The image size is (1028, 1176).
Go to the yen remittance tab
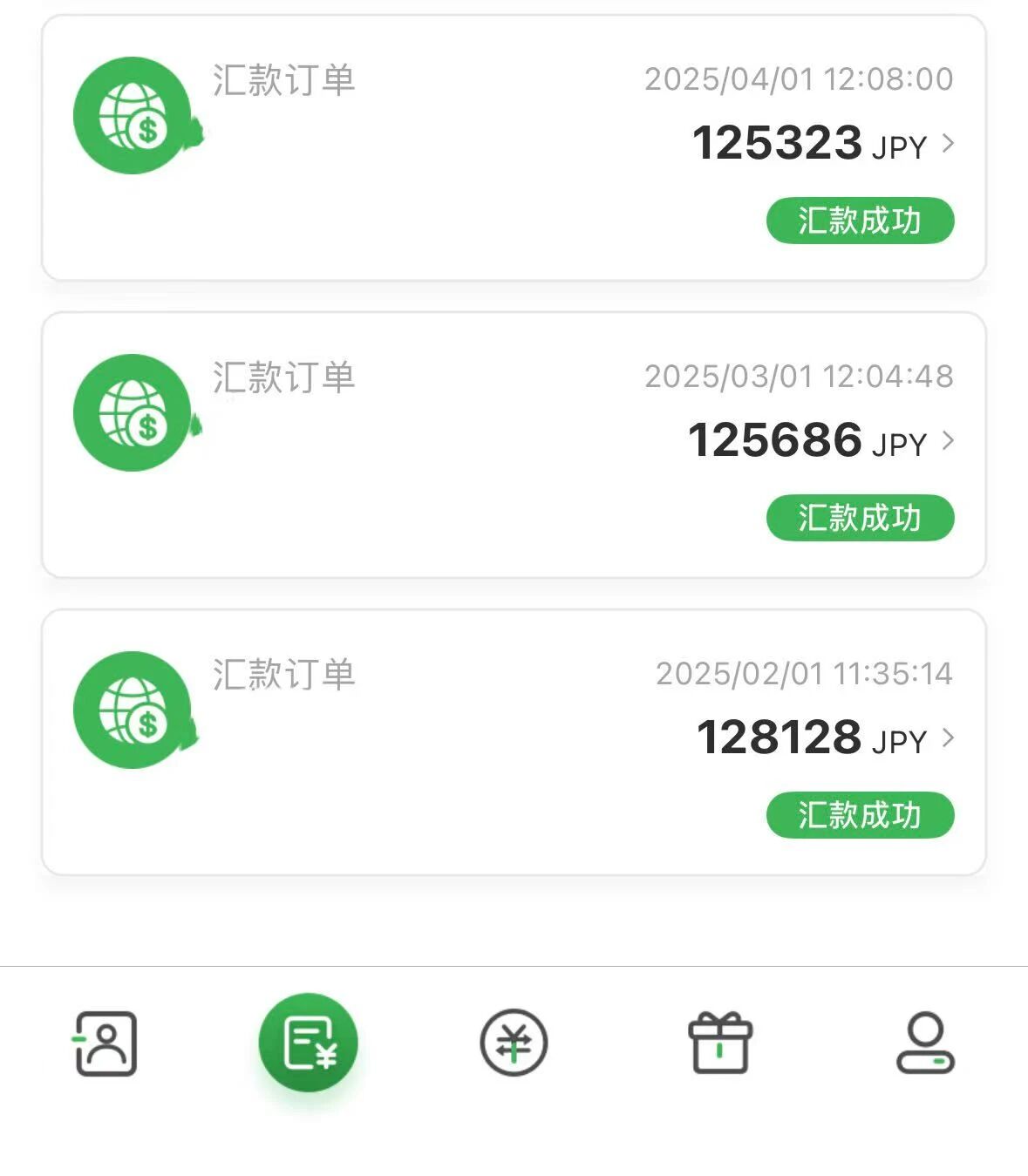tap(514, 1043)
